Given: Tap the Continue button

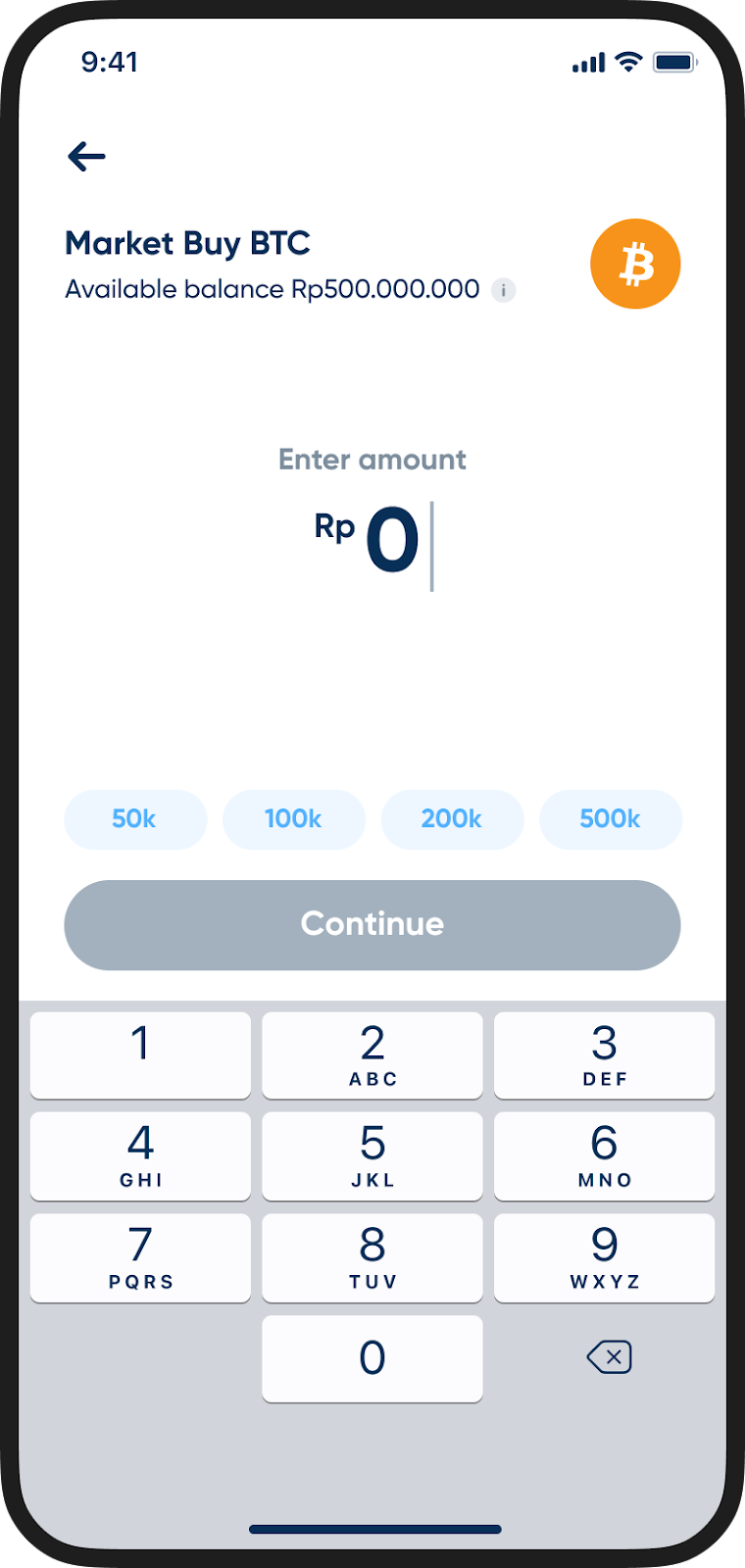Looking at the screenshot, I should 372,924.
